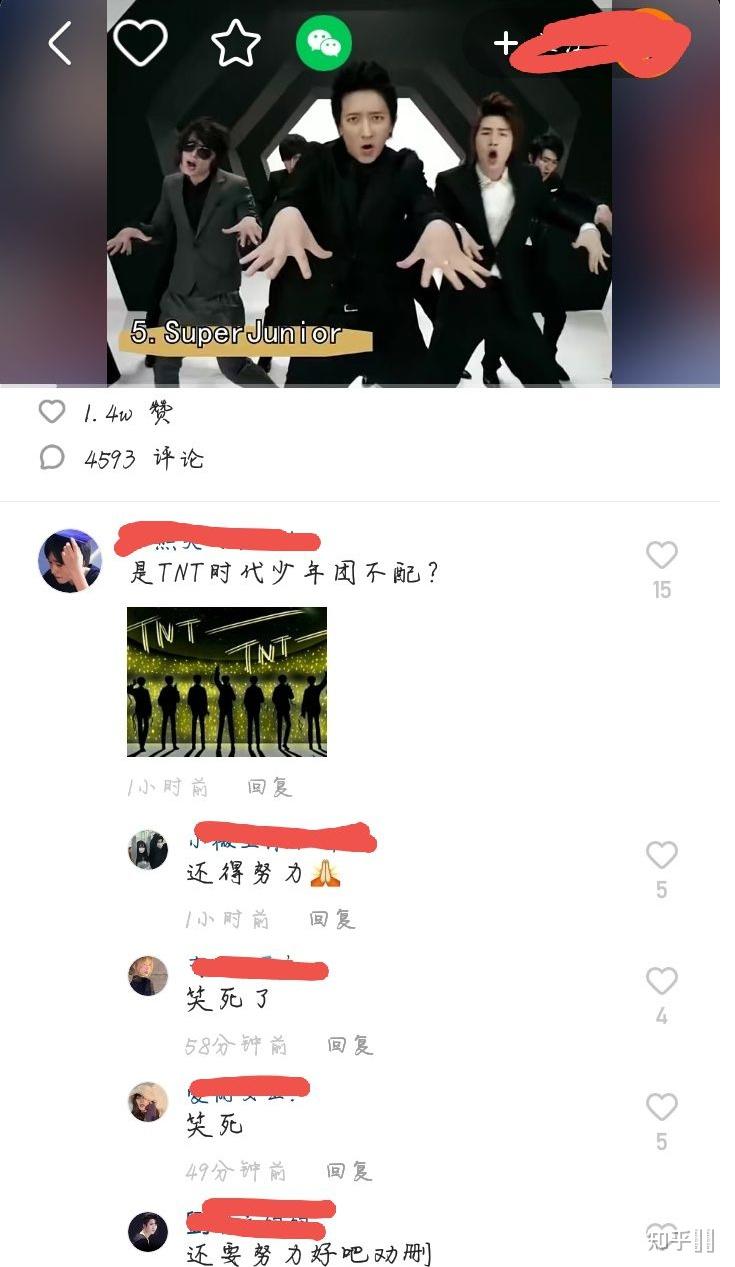Like the comment about TNT时代少年团

coord(661,555)
